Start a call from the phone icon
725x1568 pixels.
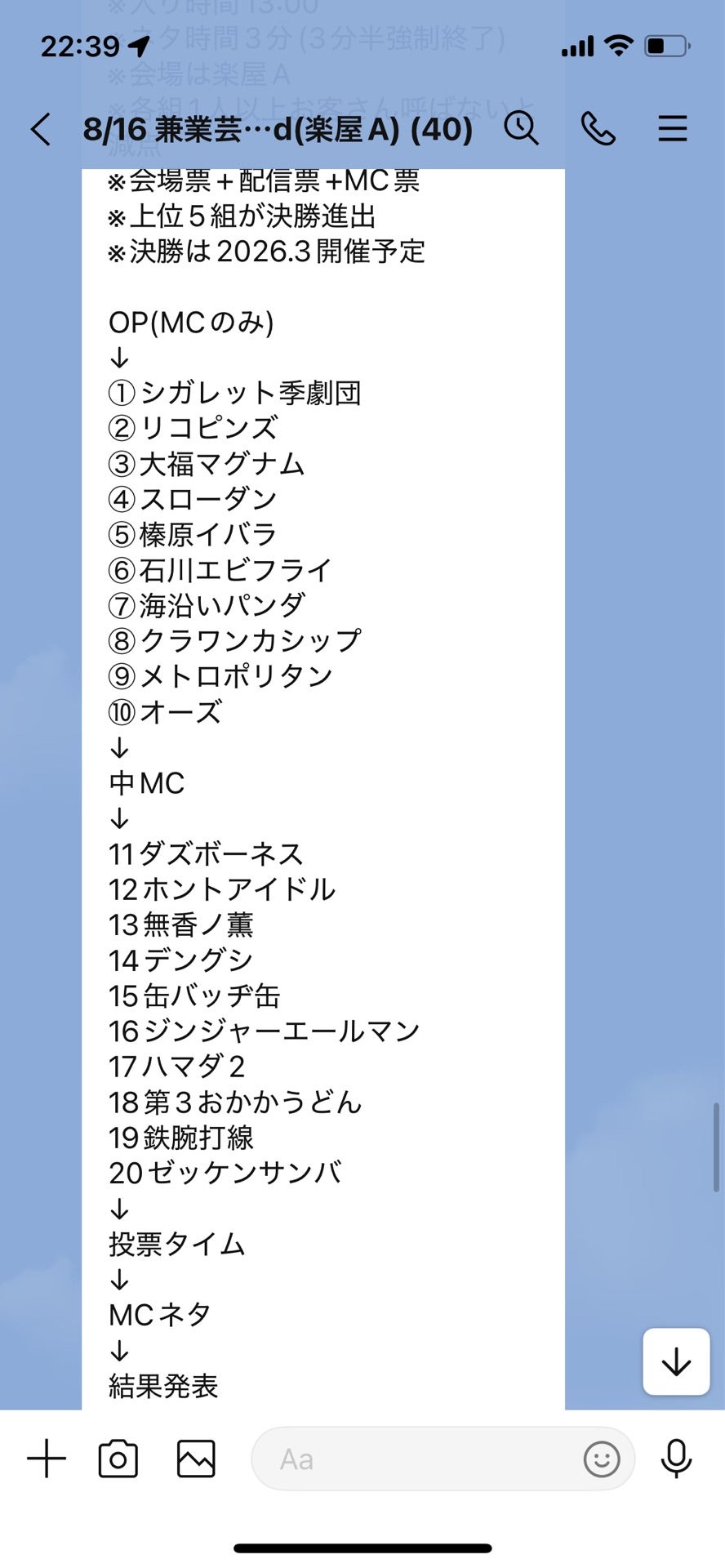point(598,128)
